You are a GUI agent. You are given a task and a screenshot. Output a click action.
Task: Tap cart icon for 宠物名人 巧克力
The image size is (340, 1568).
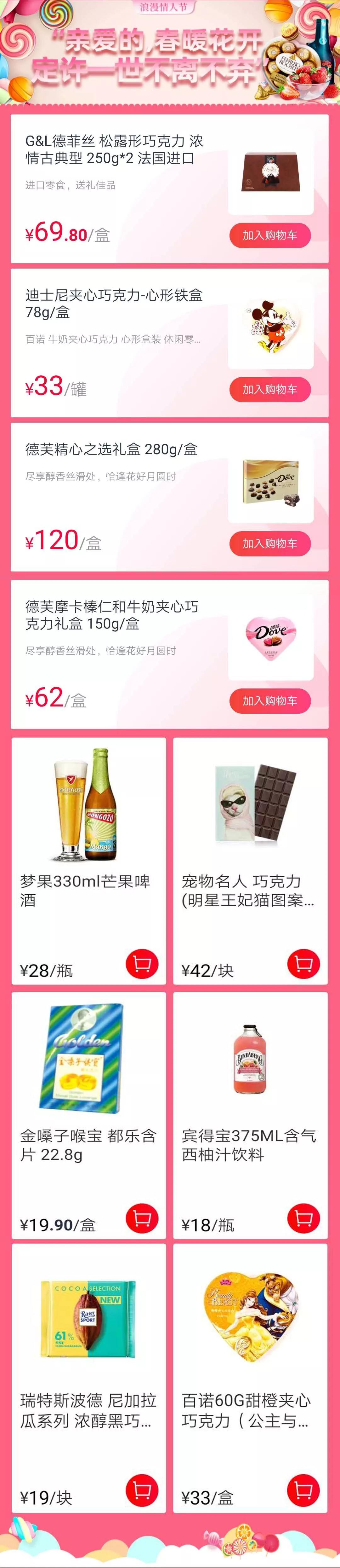click(x=303, y=964)
